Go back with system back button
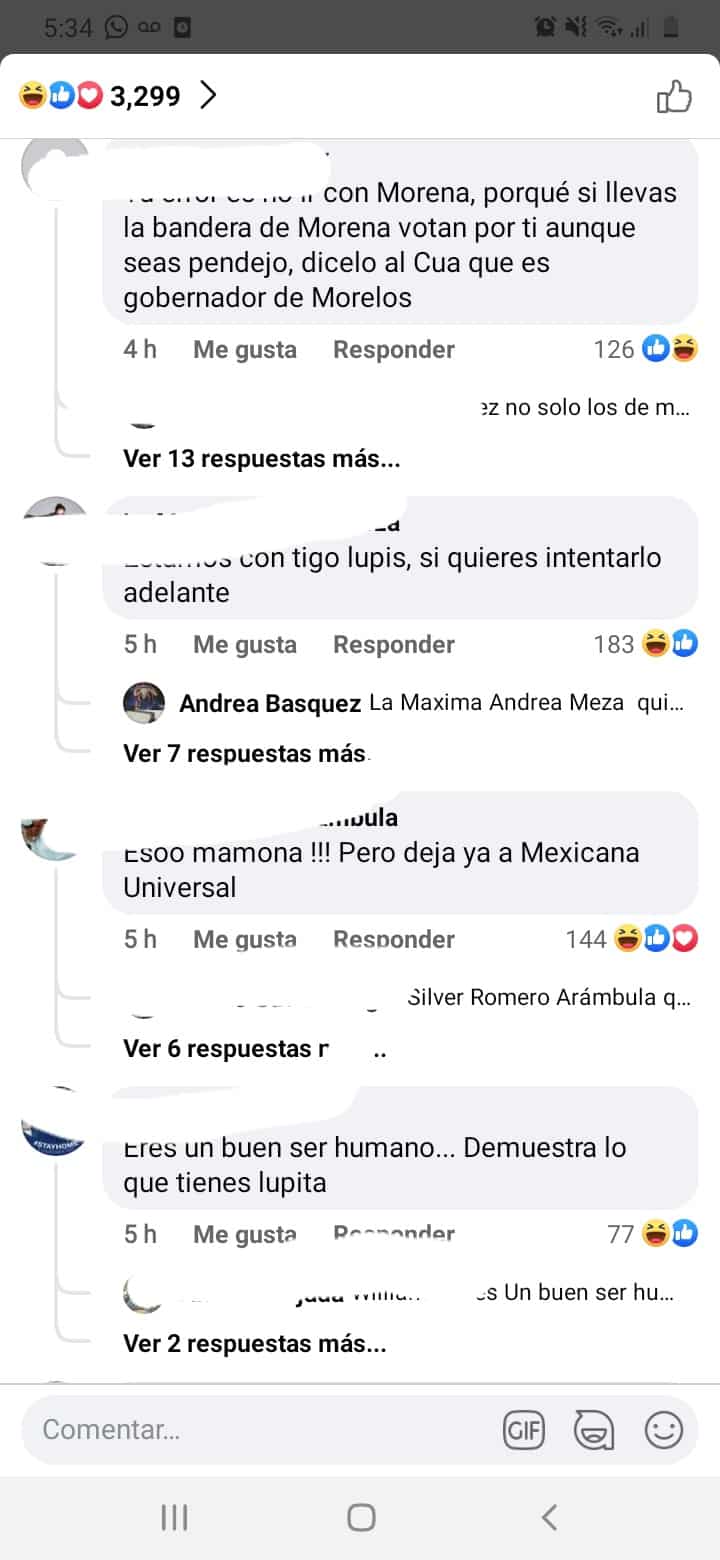Image resolution: width=720 pixels, height=1560 pixels. coord(549,1517)
